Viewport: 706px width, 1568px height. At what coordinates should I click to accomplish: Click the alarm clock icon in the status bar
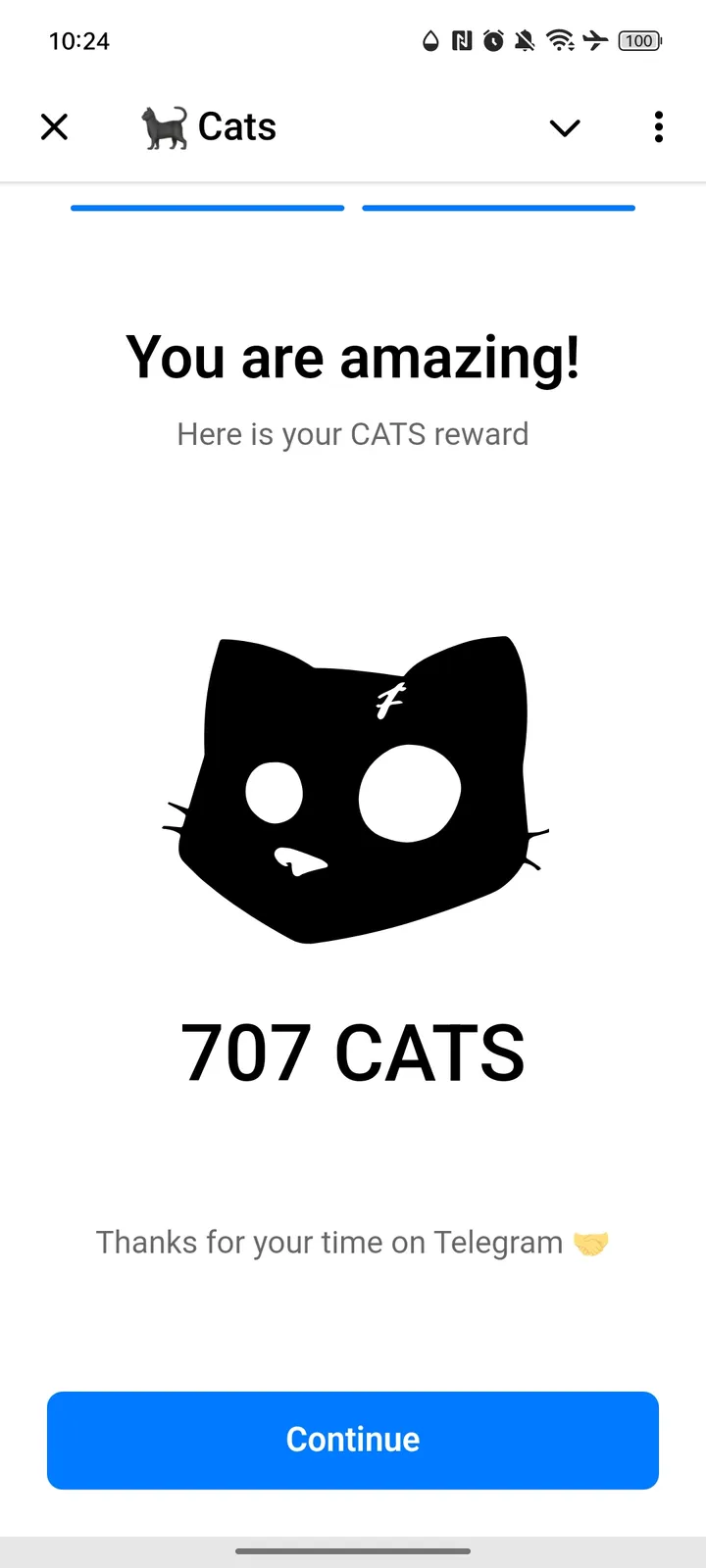[491, 41]
